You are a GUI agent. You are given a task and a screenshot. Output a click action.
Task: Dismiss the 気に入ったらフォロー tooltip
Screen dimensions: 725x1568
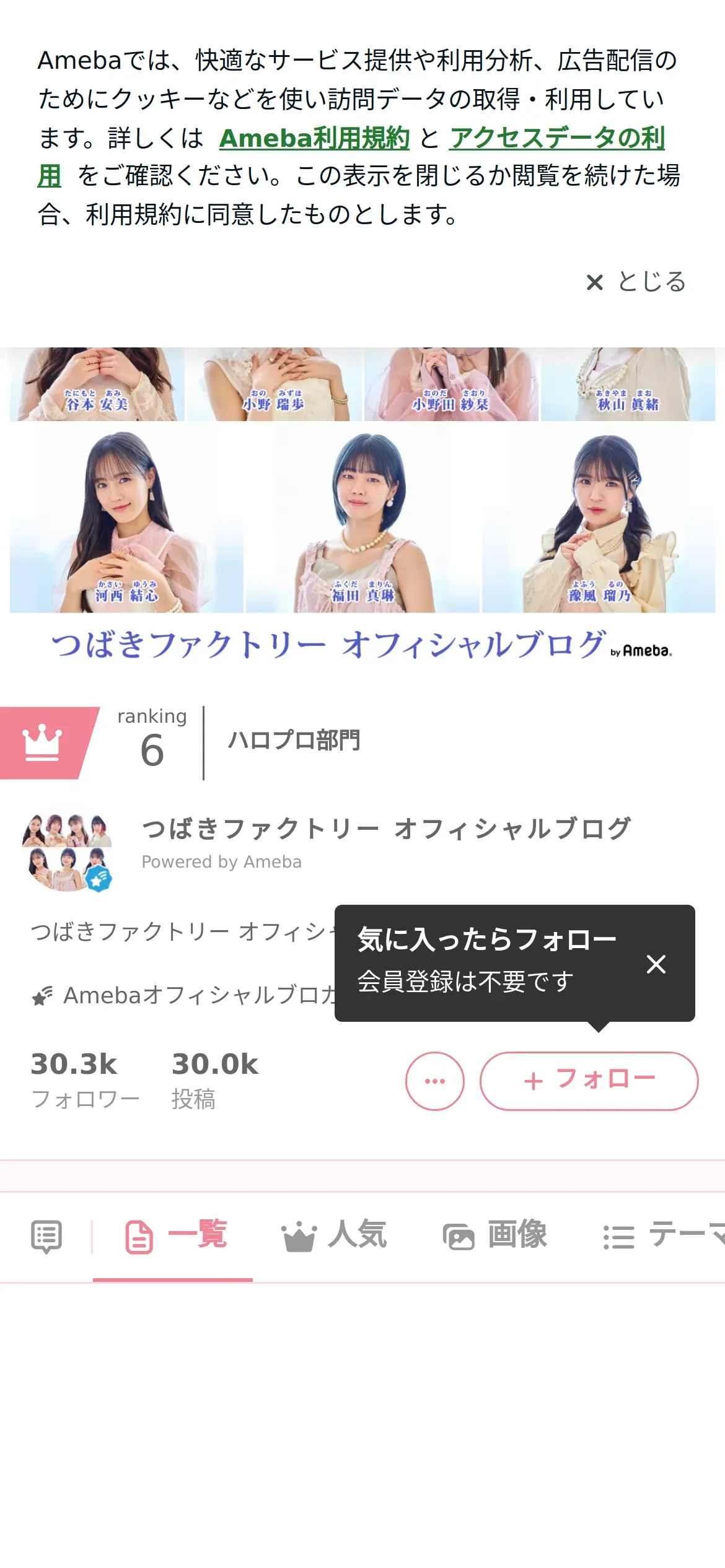click(656, 964)
